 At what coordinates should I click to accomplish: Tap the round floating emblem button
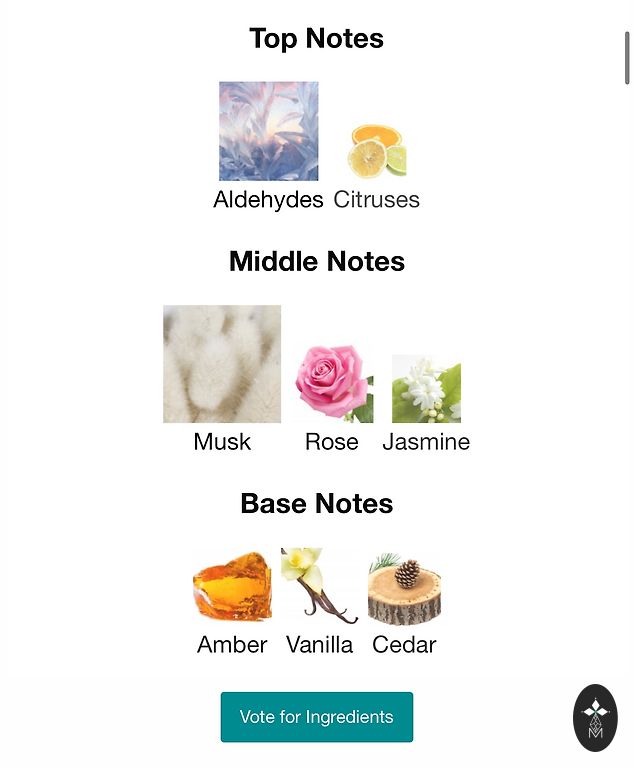(595, 717)
